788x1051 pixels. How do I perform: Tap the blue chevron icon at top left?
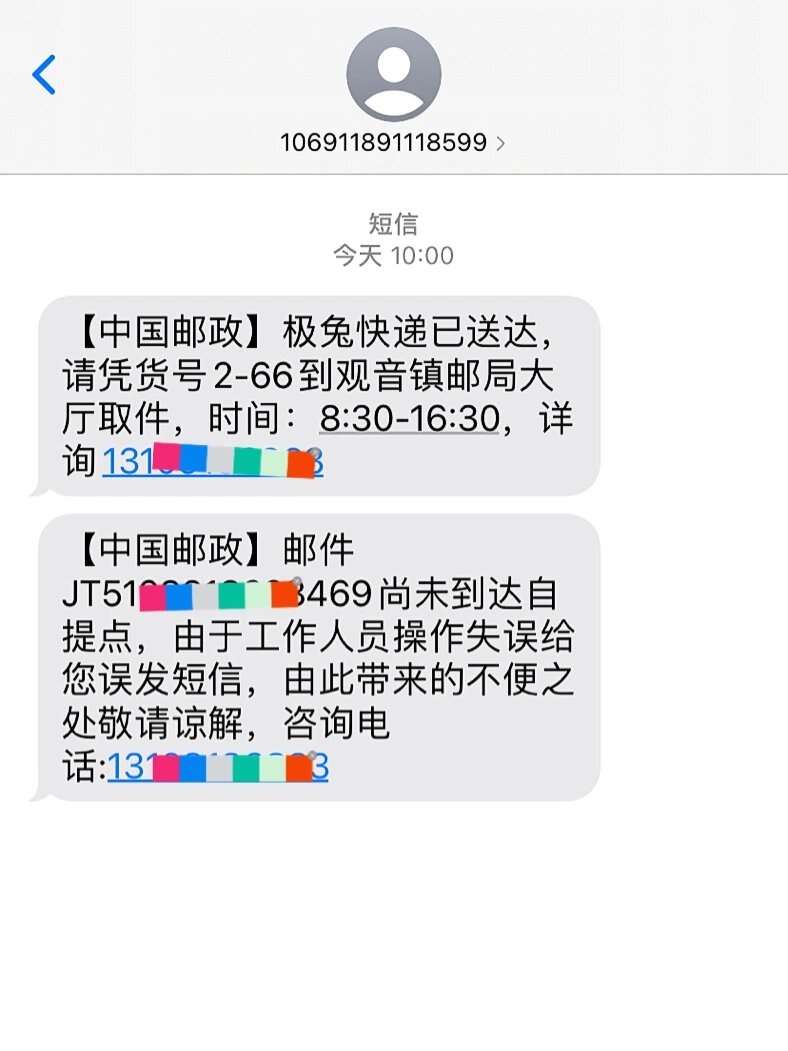[x=42, y=72]
